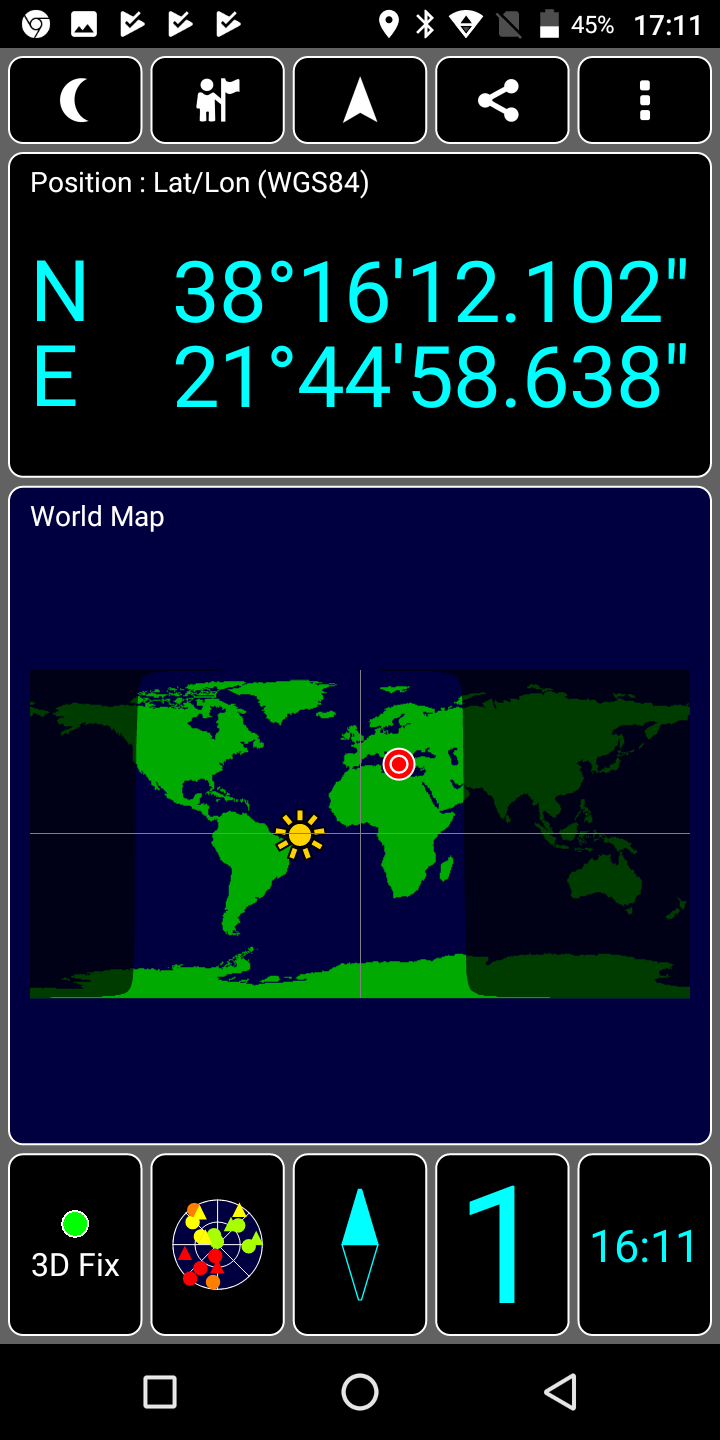Image resolution: width=720 pixels, height=1440 pixels.
Task: Share the current position
Action: point(502,100)
